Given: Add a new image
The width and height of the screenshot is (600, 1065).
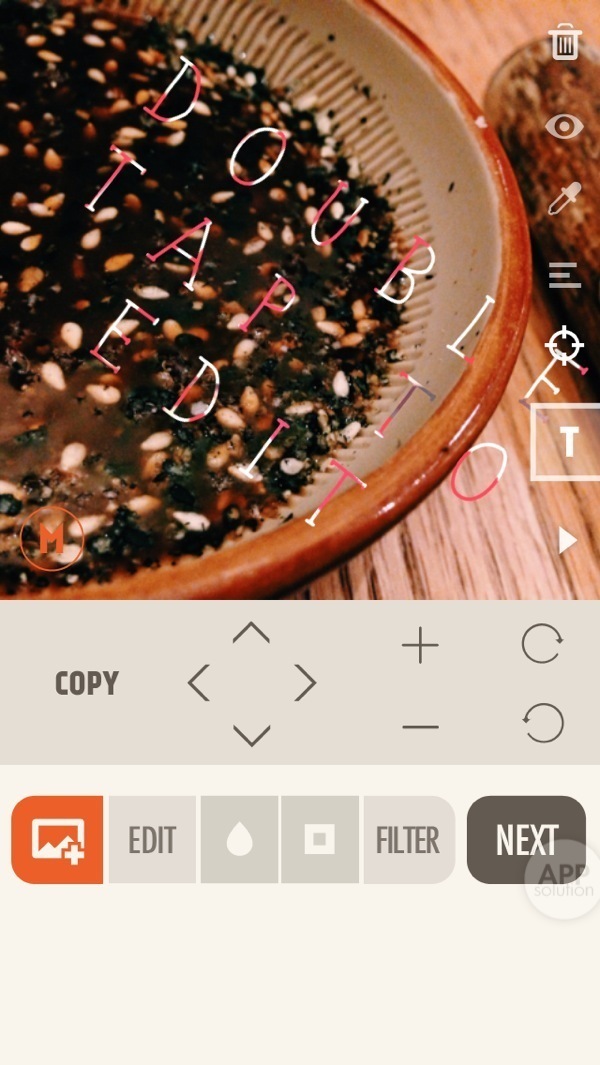Looking at the screenshot, I should point(57,840).
